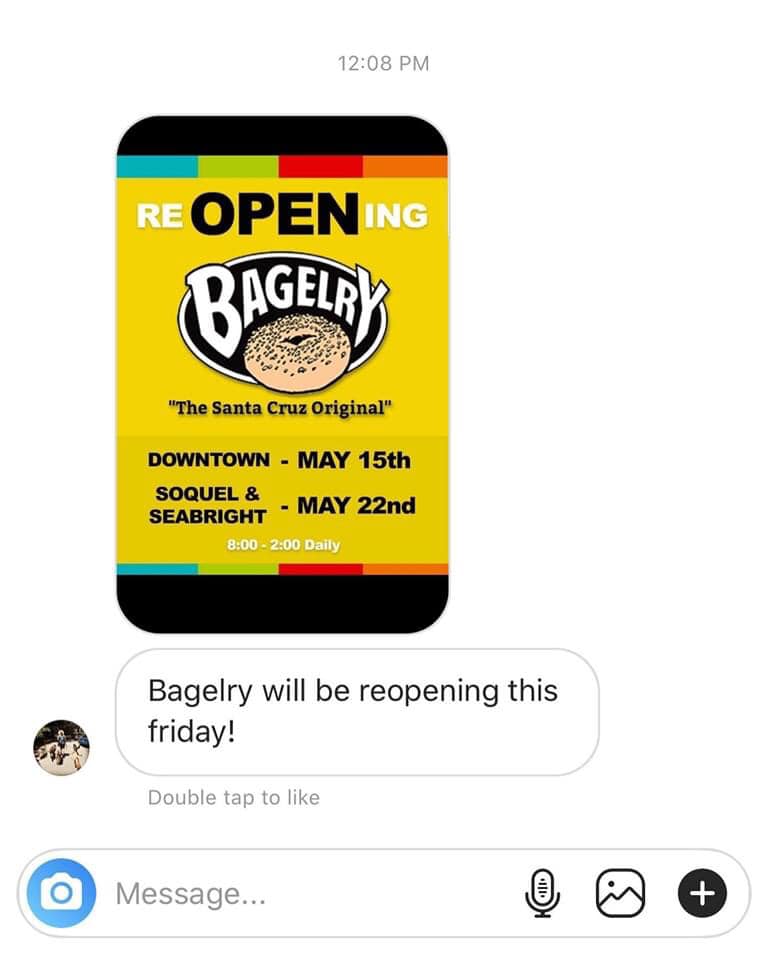Record a voice message with the microphone
The height and width of the screenshot is (960, 768).
pos(541,893)
